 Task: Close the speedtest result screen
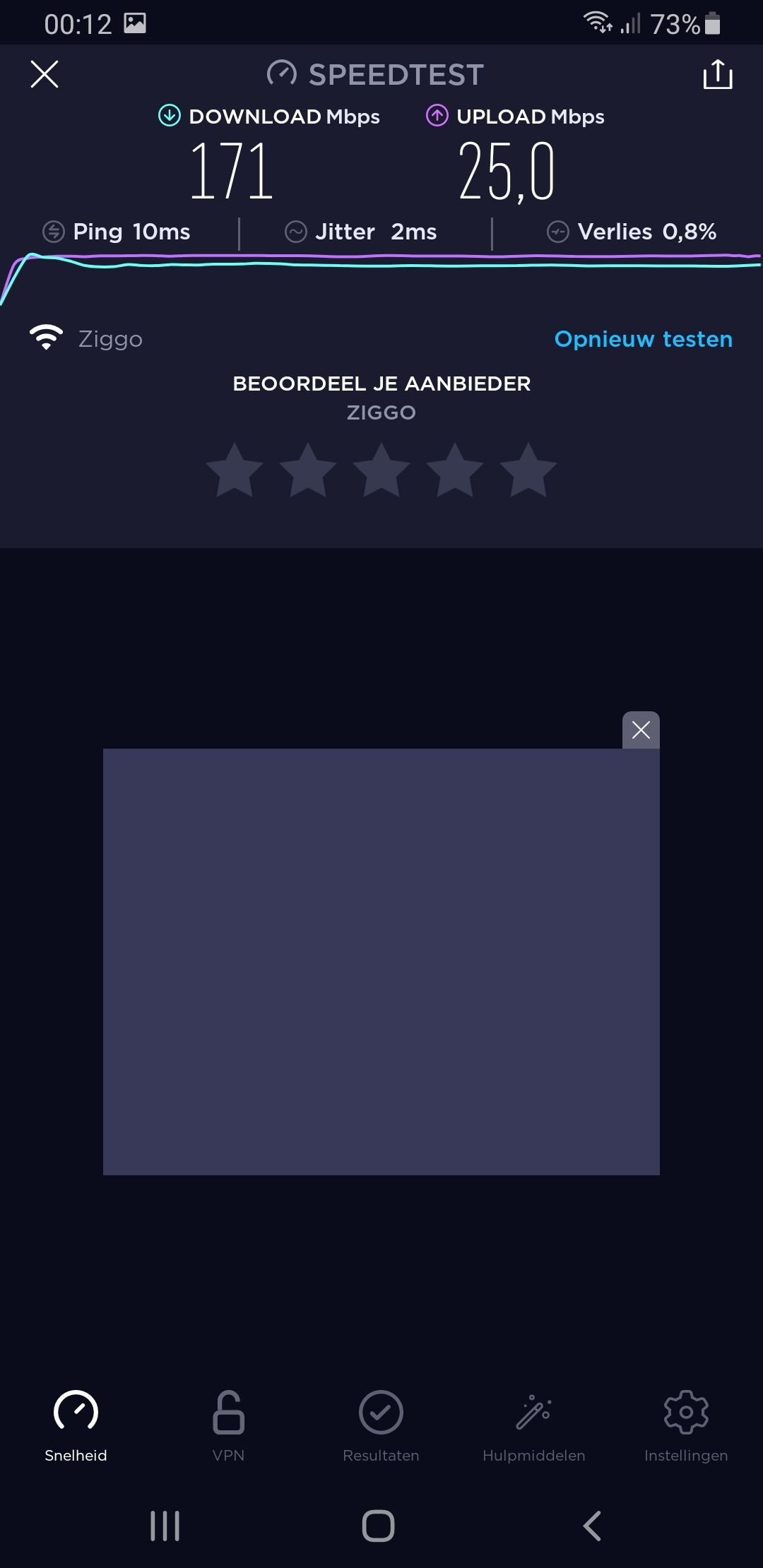[x=45, y=74]
